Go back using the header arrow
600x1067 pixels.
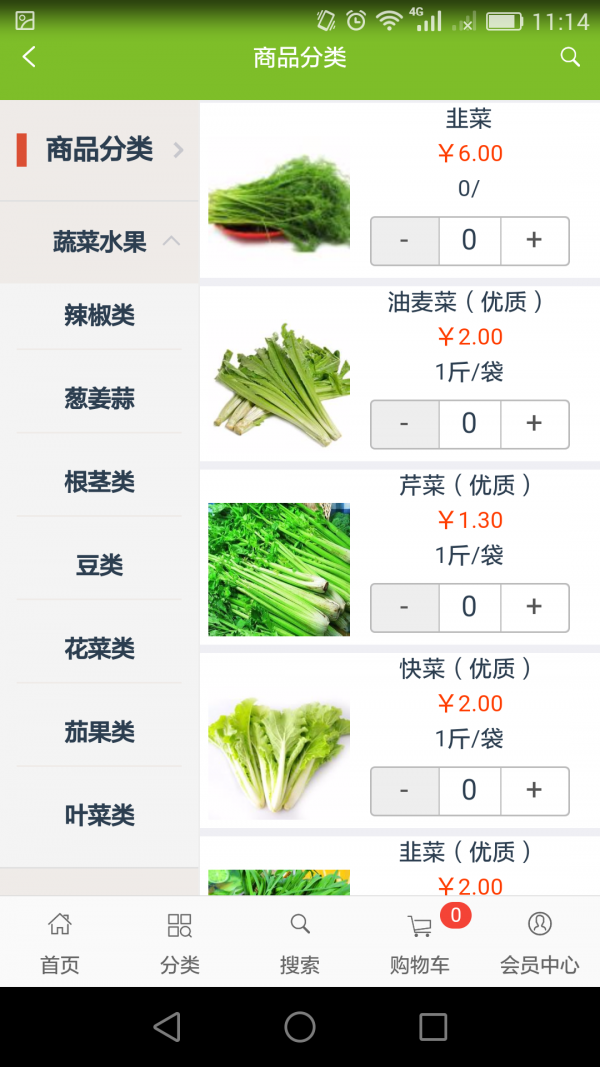(x=29, y=57)
